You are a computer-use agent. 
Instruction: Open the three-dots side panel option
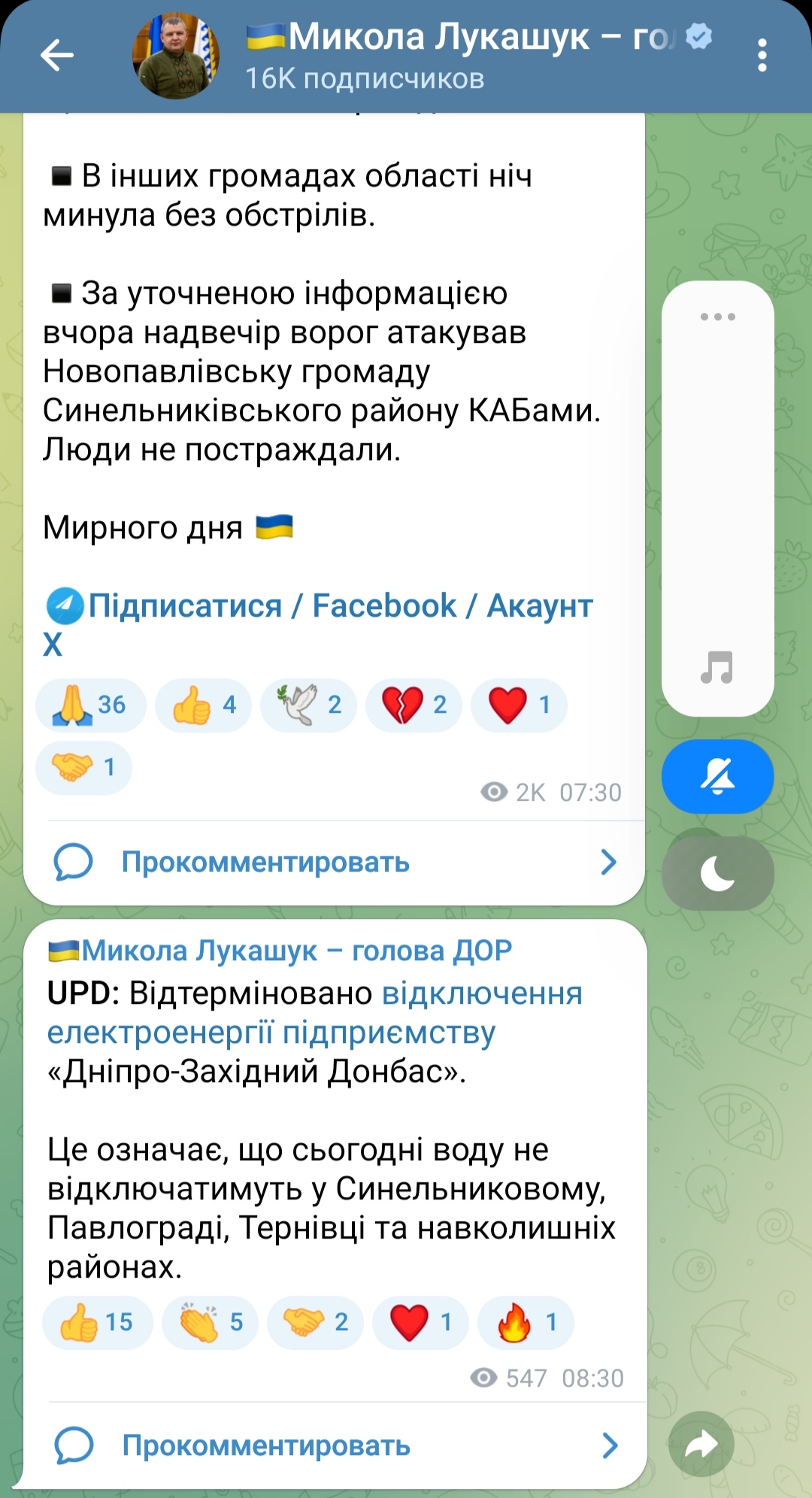click(717, 317)
